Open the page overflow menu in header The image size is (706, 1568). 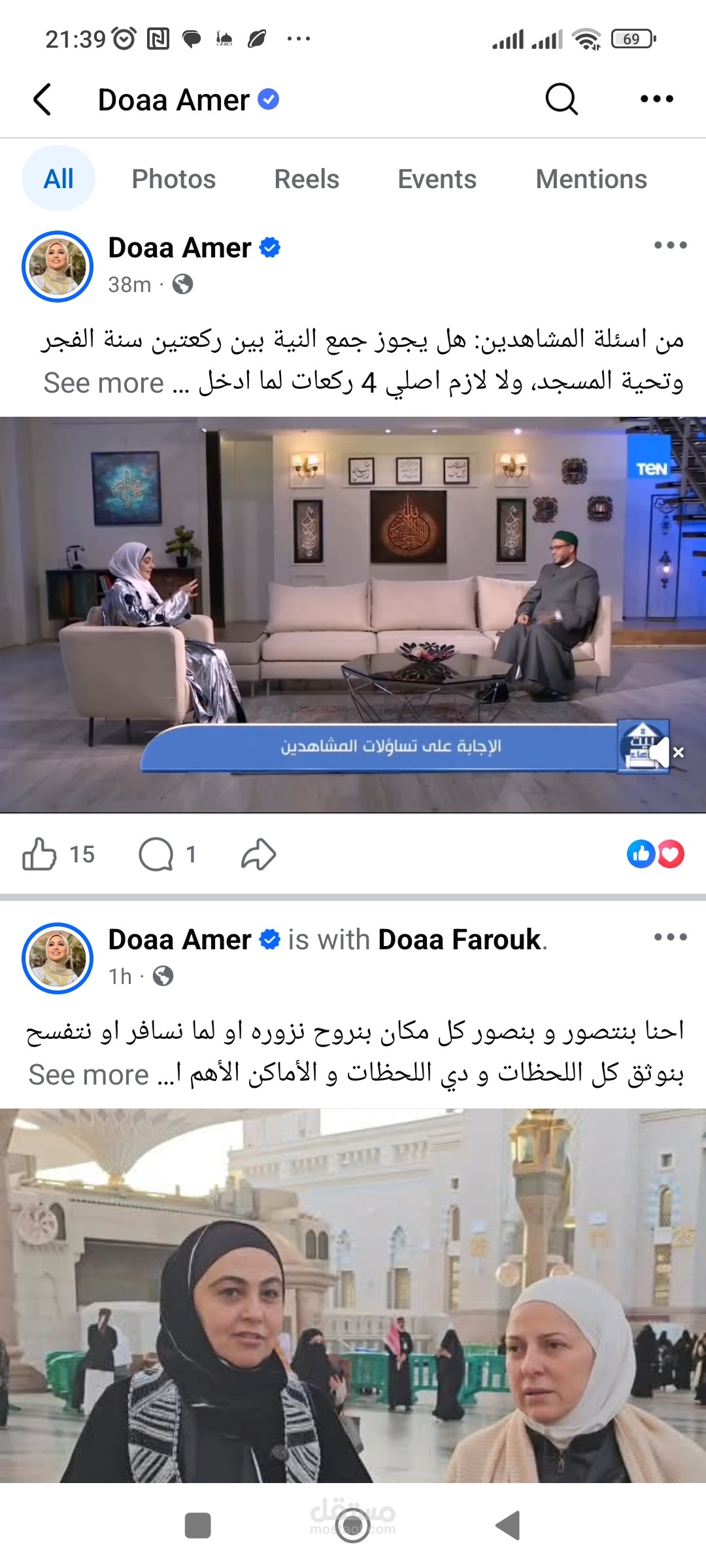pyautogui.click(x=656, y=99)
